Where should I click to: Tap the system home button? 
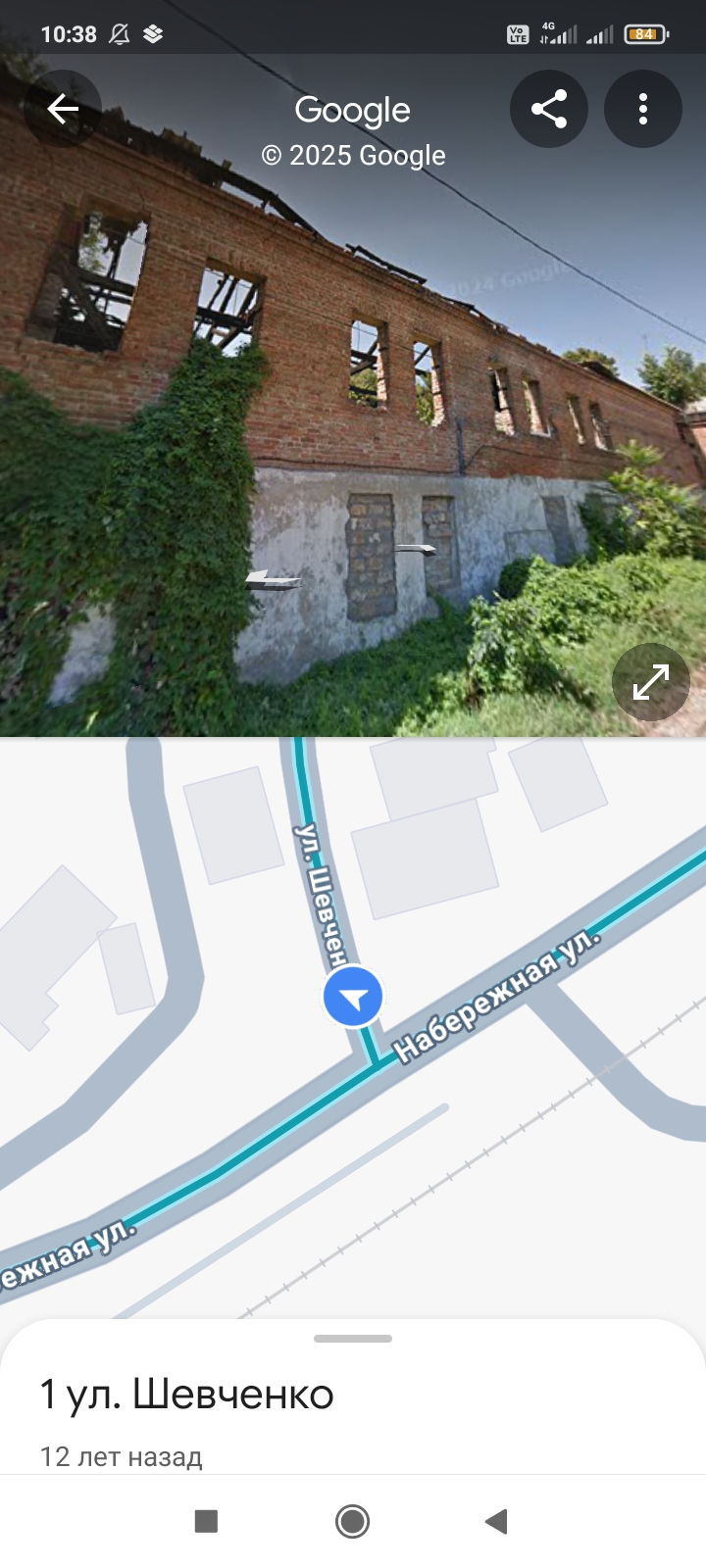[x=352, y=1521]
